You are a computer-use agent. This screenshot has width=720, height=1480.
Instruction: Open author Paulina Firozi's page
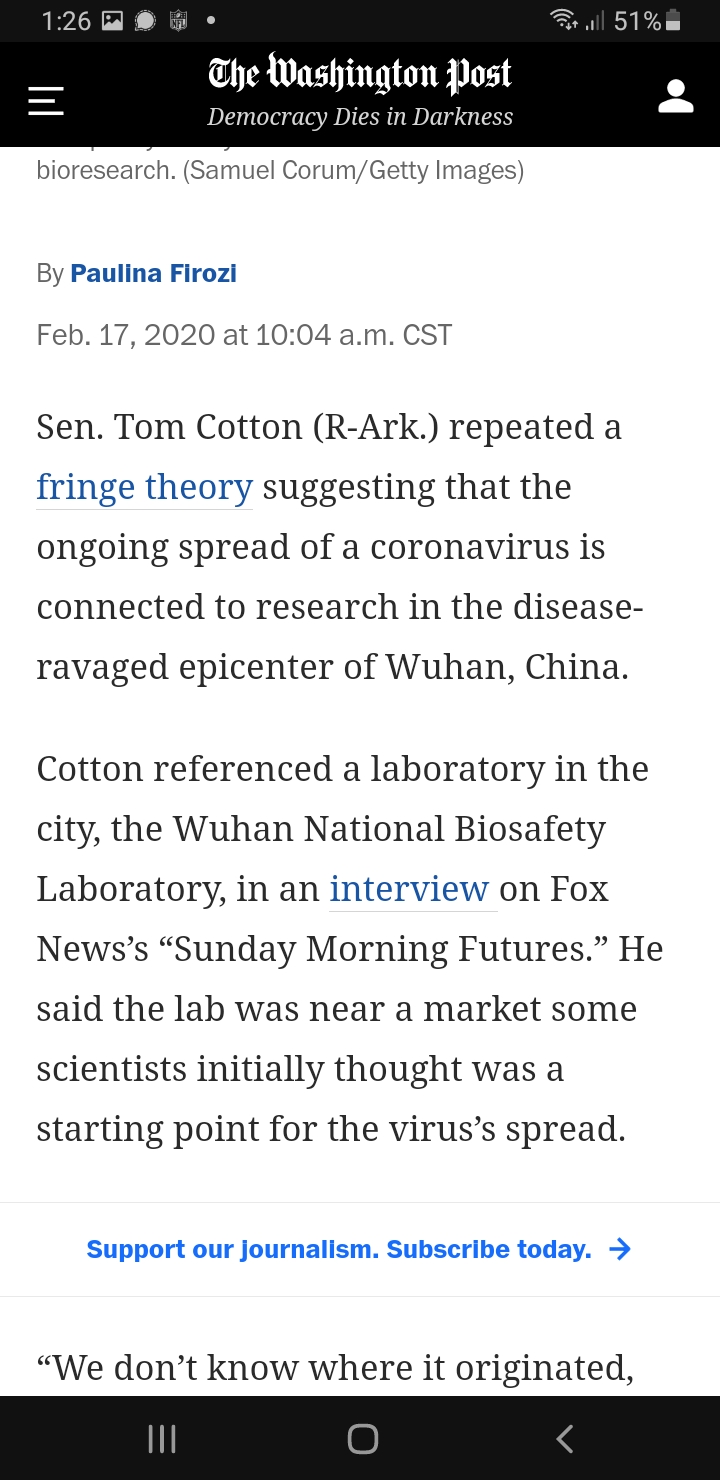[153, 273]
